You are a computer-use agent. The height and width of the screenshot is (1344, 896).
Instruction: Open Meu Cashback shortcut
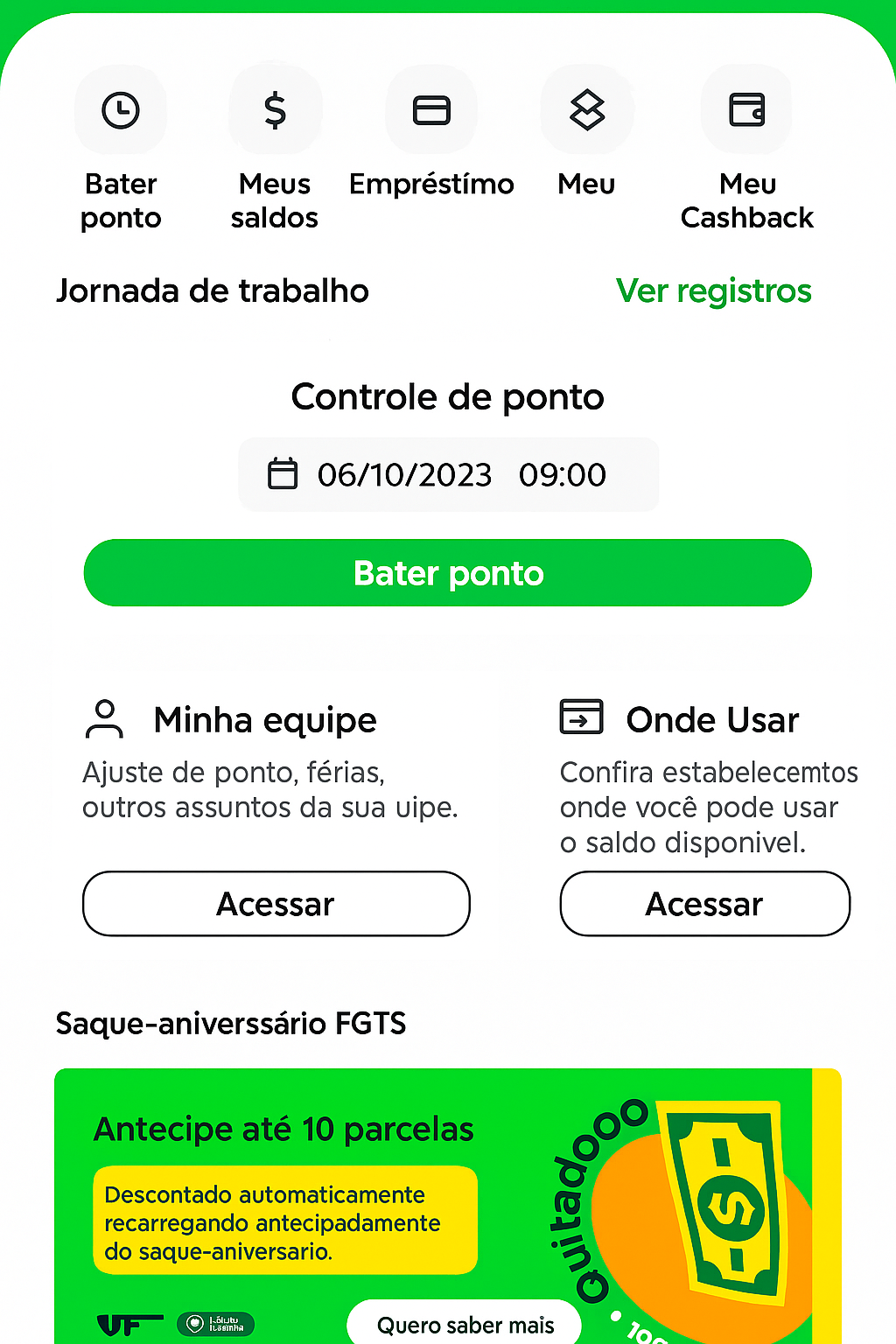tap(747, 111)
